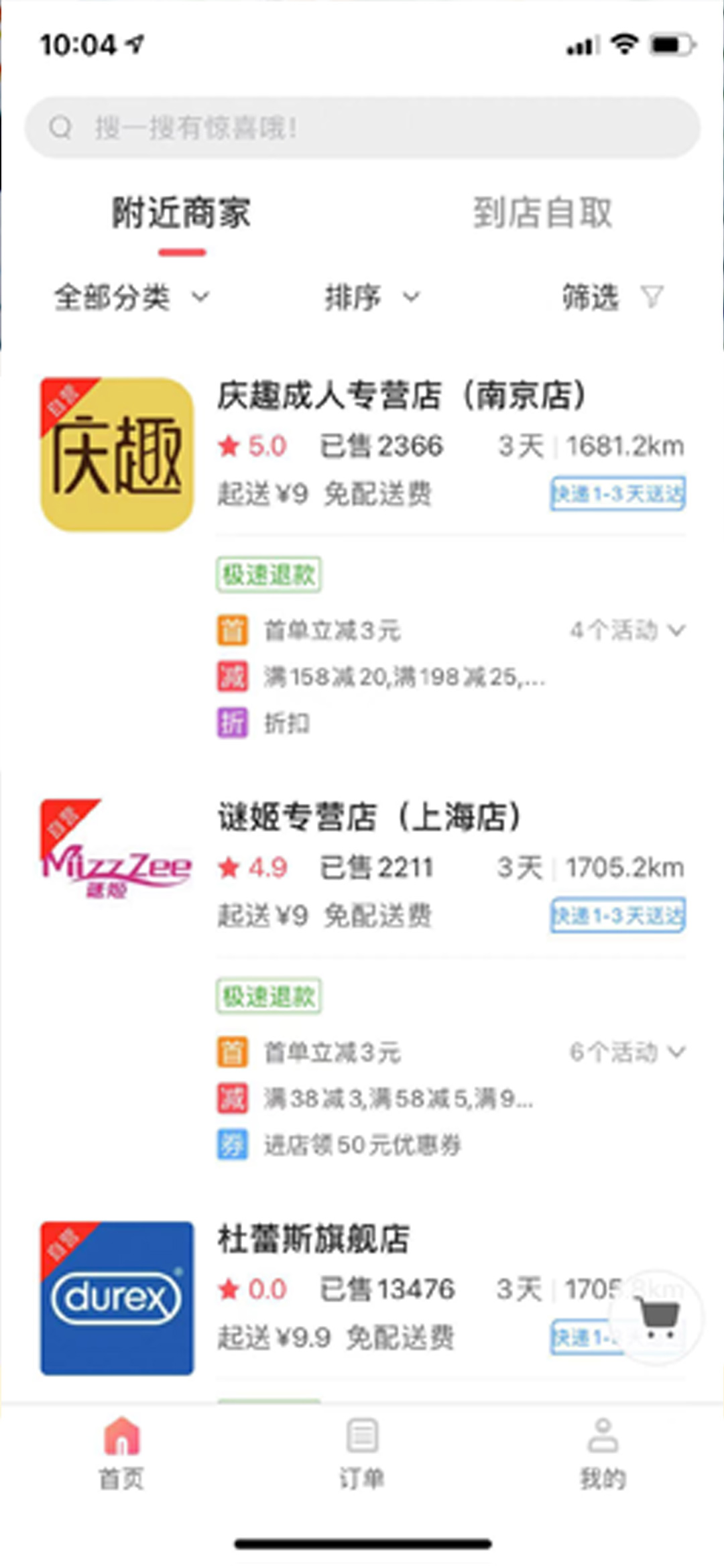Switch to the 订单 tab
This screenshot has width=724, height=1568.
[362, 1453]
